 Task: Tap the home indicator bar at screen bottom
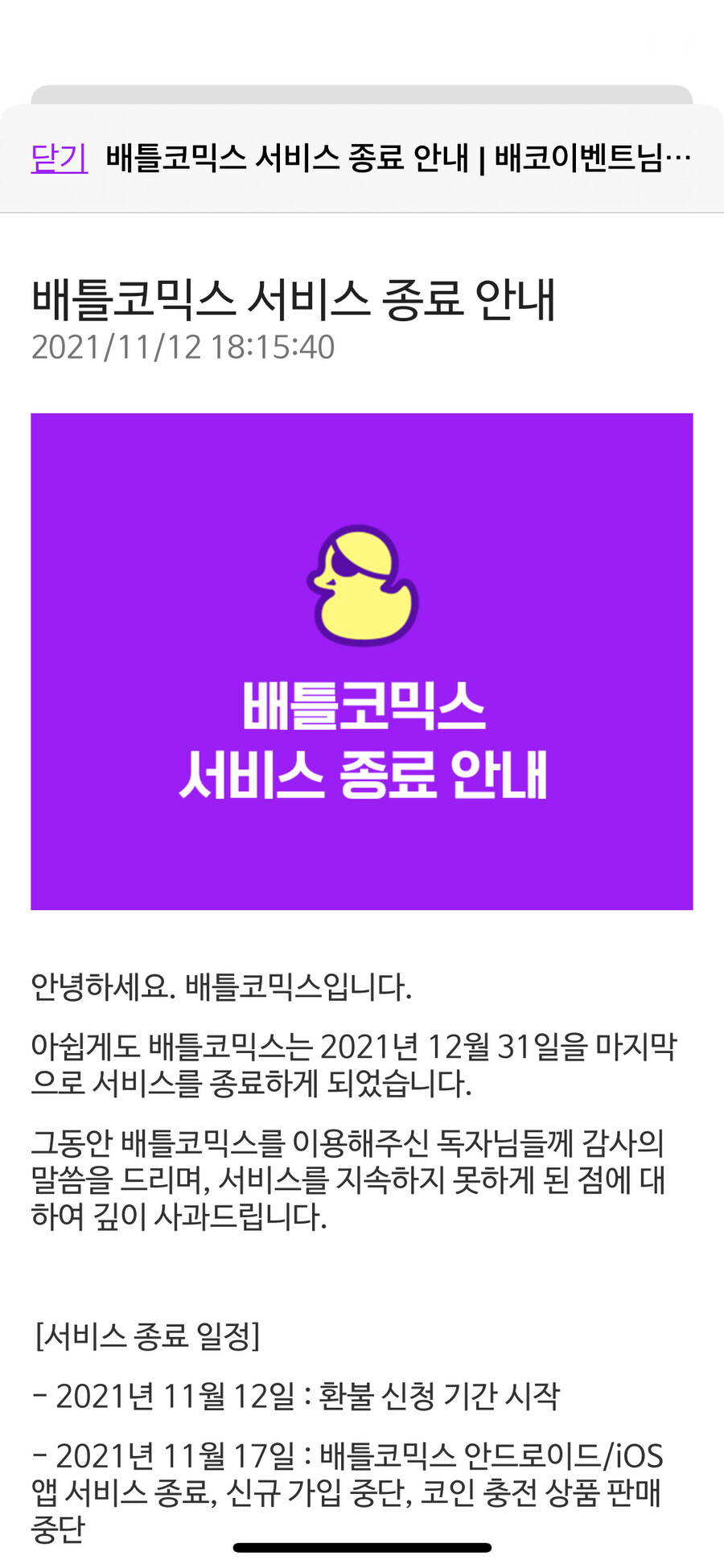click(x=361, y=1546)
